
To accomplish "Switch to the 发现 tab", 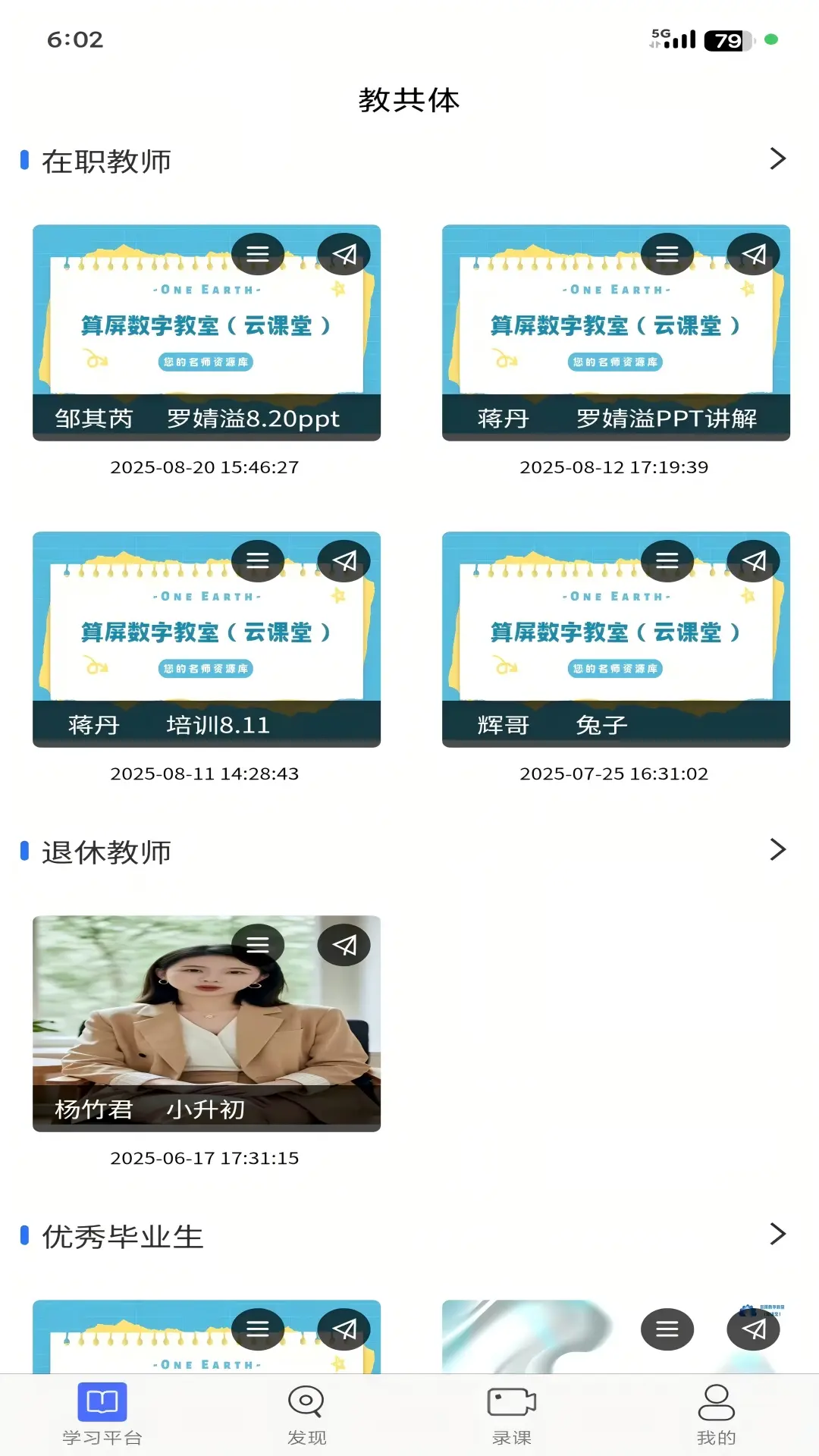I will [307, 1414].
